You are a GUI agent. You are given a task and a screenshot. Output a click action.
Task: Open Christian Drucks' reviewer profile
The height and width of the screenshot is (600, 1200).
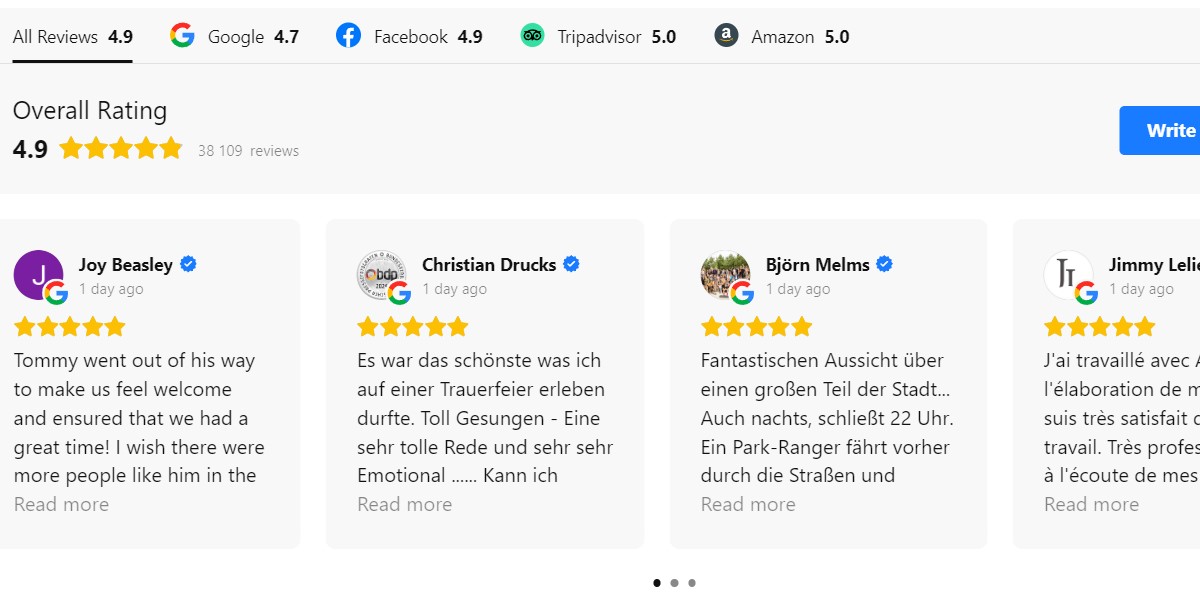(489, 265)
